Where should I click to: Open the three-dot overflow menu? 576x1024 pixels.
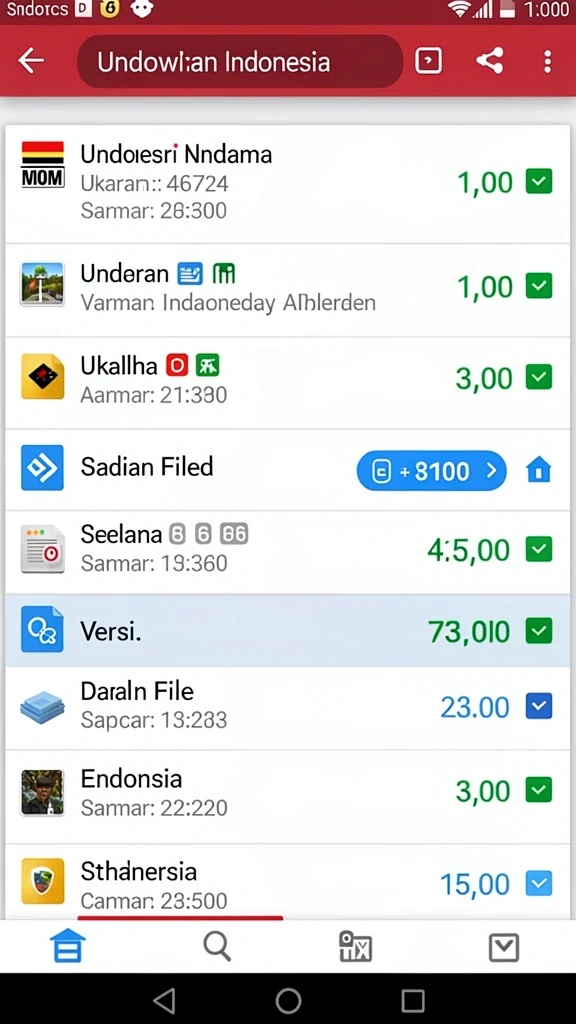[x=547, y=61]
